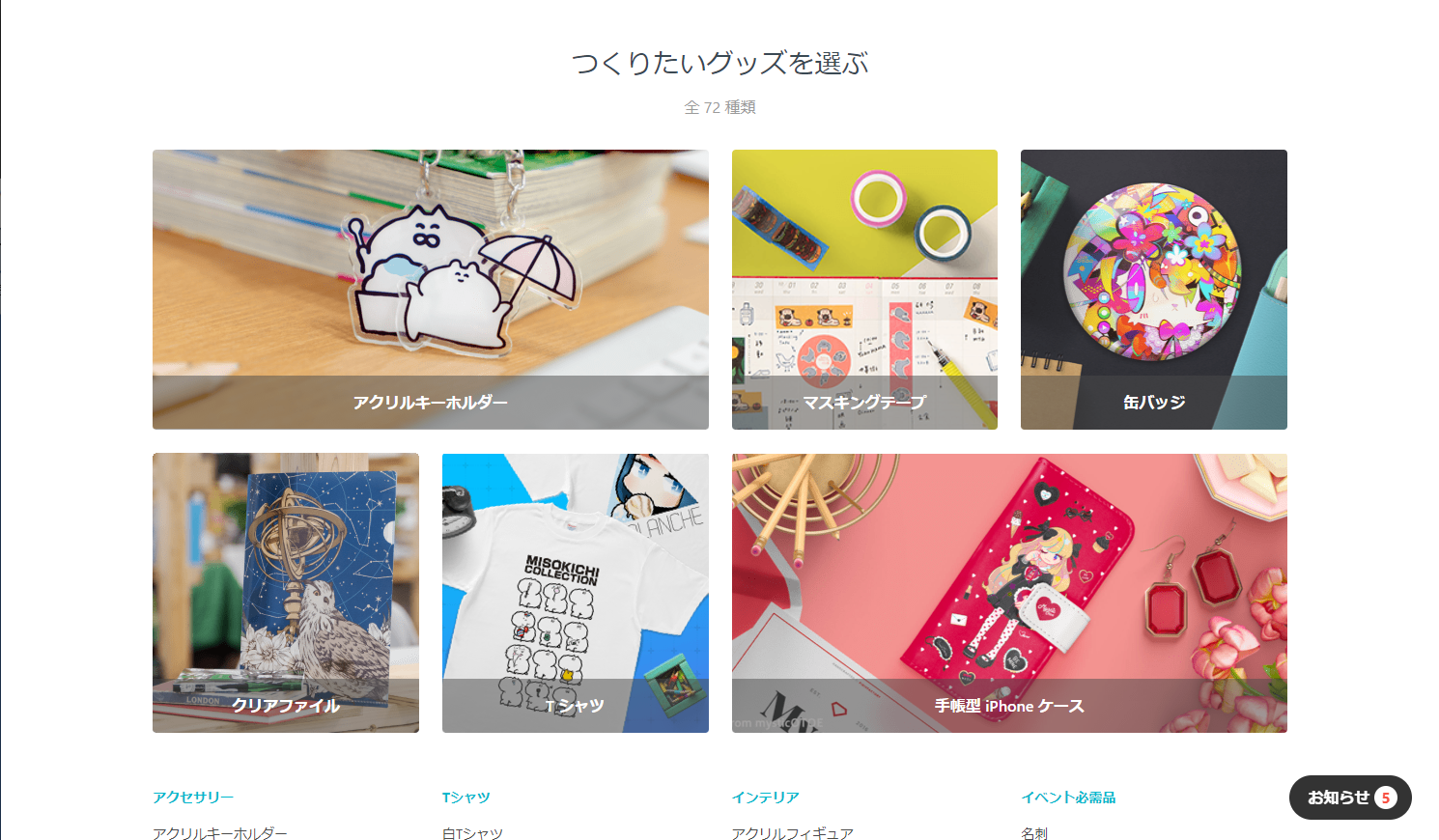Open the 名刺 link
This screenshot has height=840, width=1439.
click(x=1034, y=832)
